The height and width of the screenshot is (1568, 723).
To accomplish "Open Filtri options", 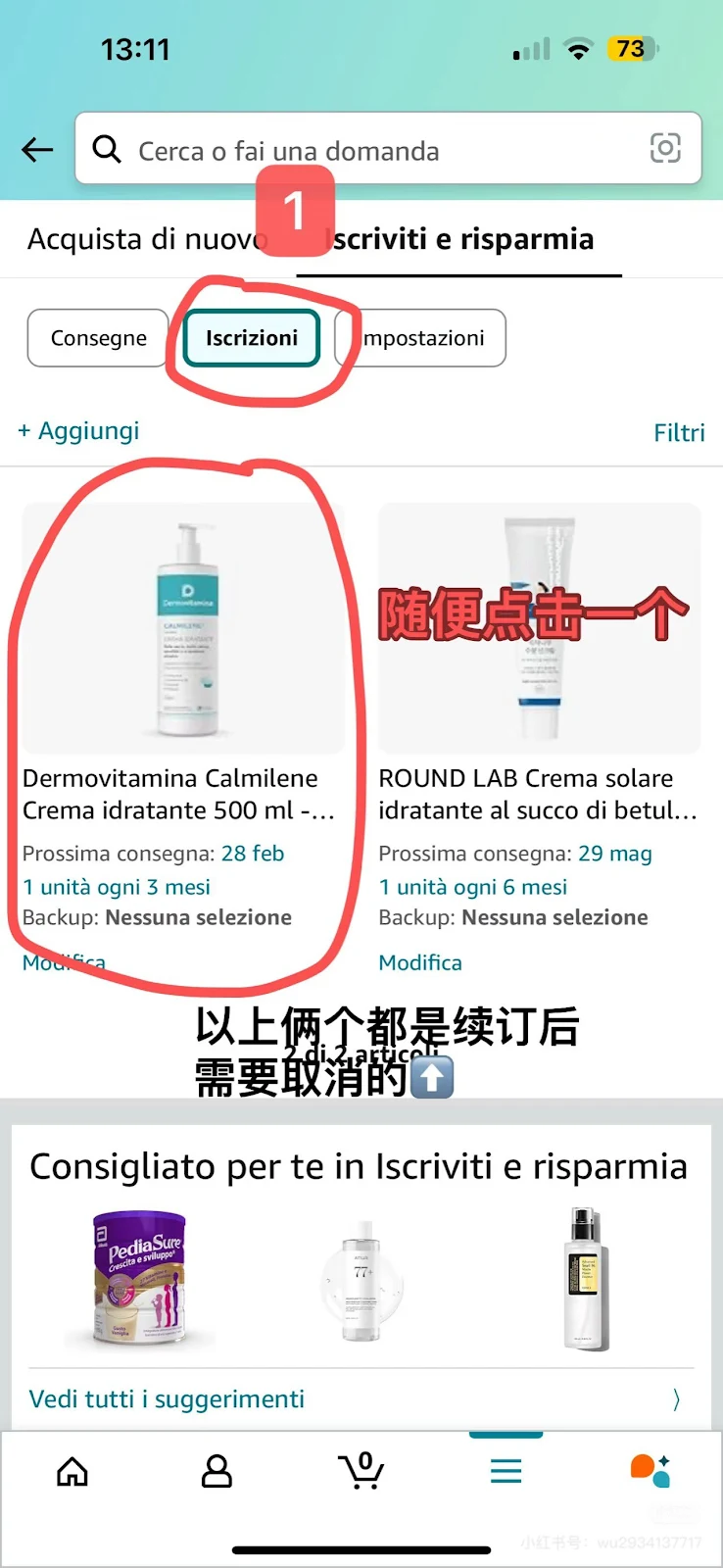I will 679,432.
